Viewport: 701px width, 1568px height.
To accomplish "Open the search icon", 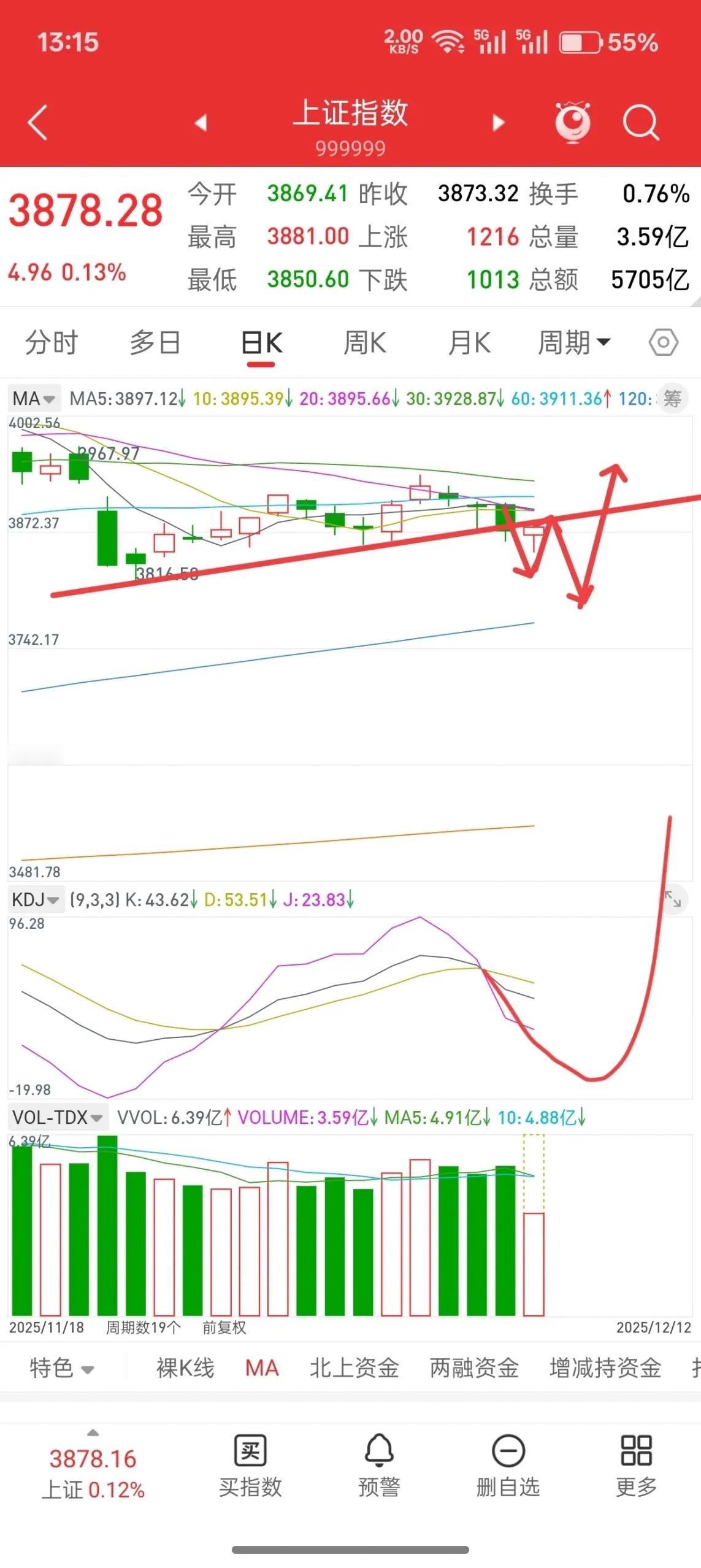I will pos(642,122).
